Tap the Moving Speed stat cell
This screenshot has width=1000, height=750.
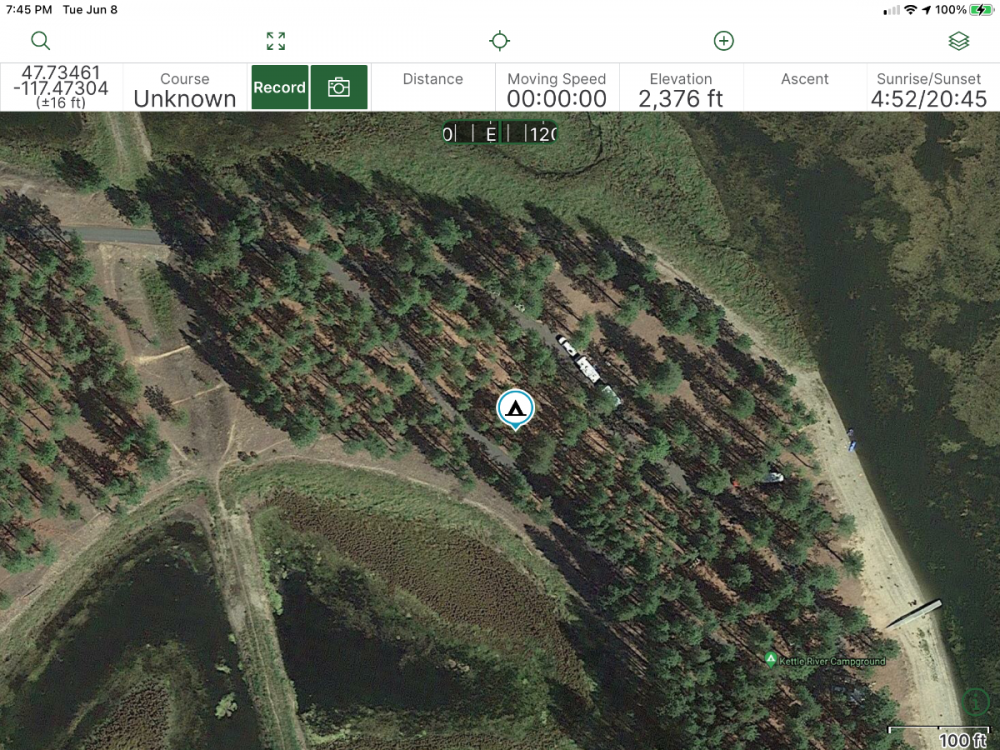[x=556, y=88]
